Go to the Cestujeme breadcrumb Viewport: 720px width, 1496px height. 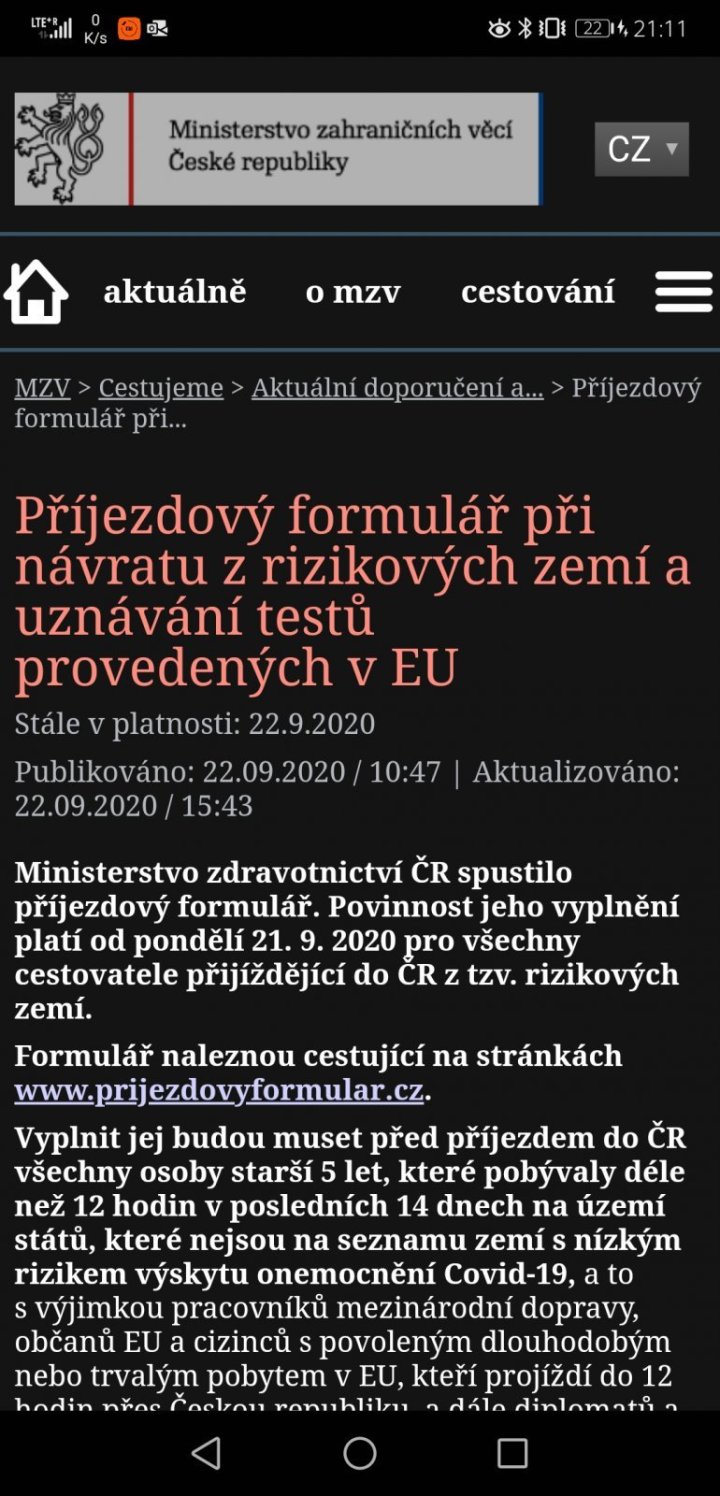(161, 388)
